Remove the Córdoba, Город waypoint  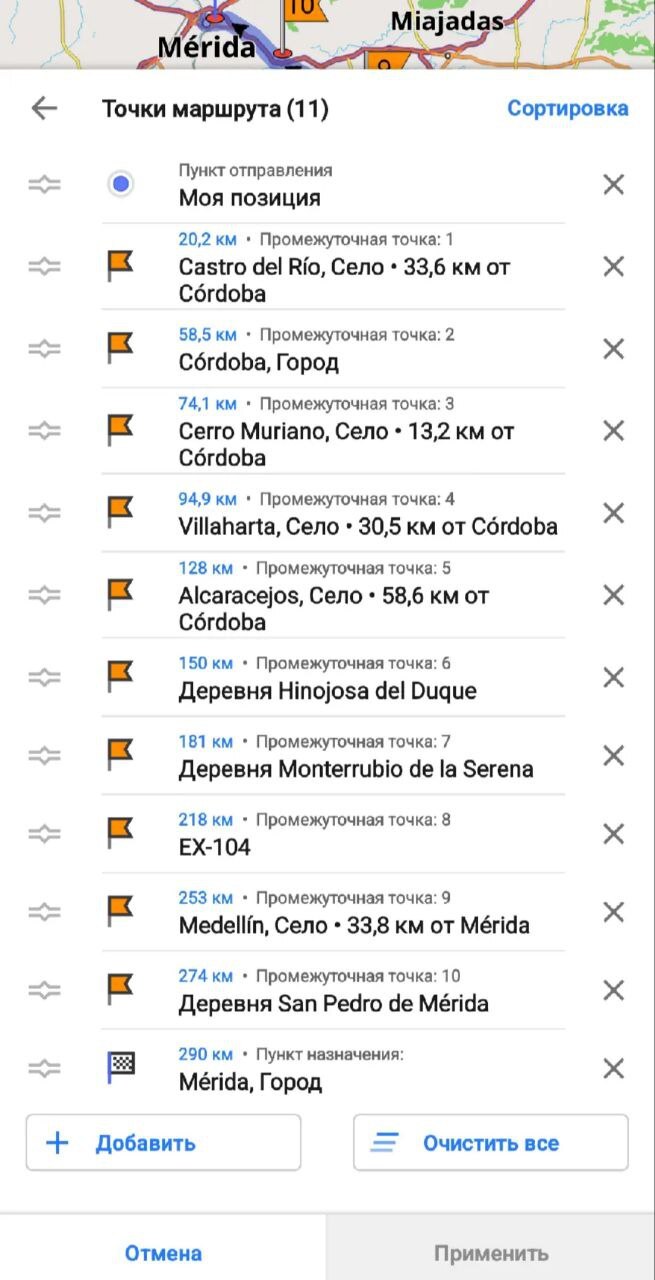[x=613, y=349]
